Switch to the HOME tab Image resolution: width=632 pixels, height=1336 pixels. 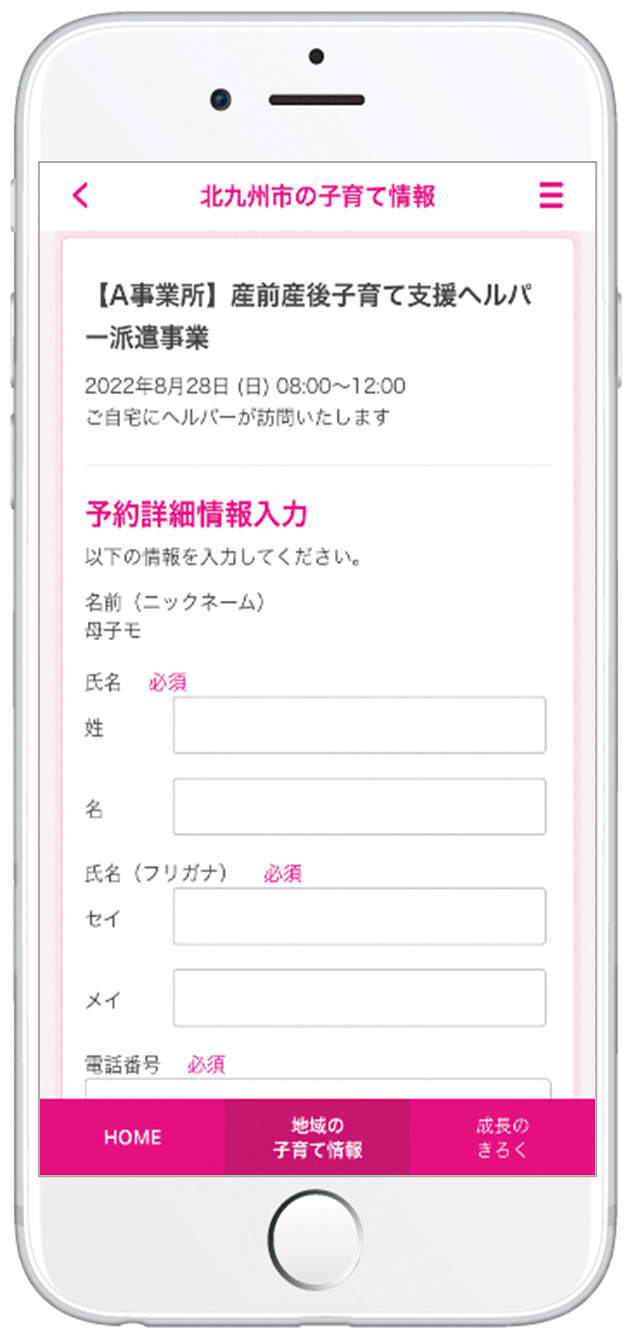point(132,1138)
